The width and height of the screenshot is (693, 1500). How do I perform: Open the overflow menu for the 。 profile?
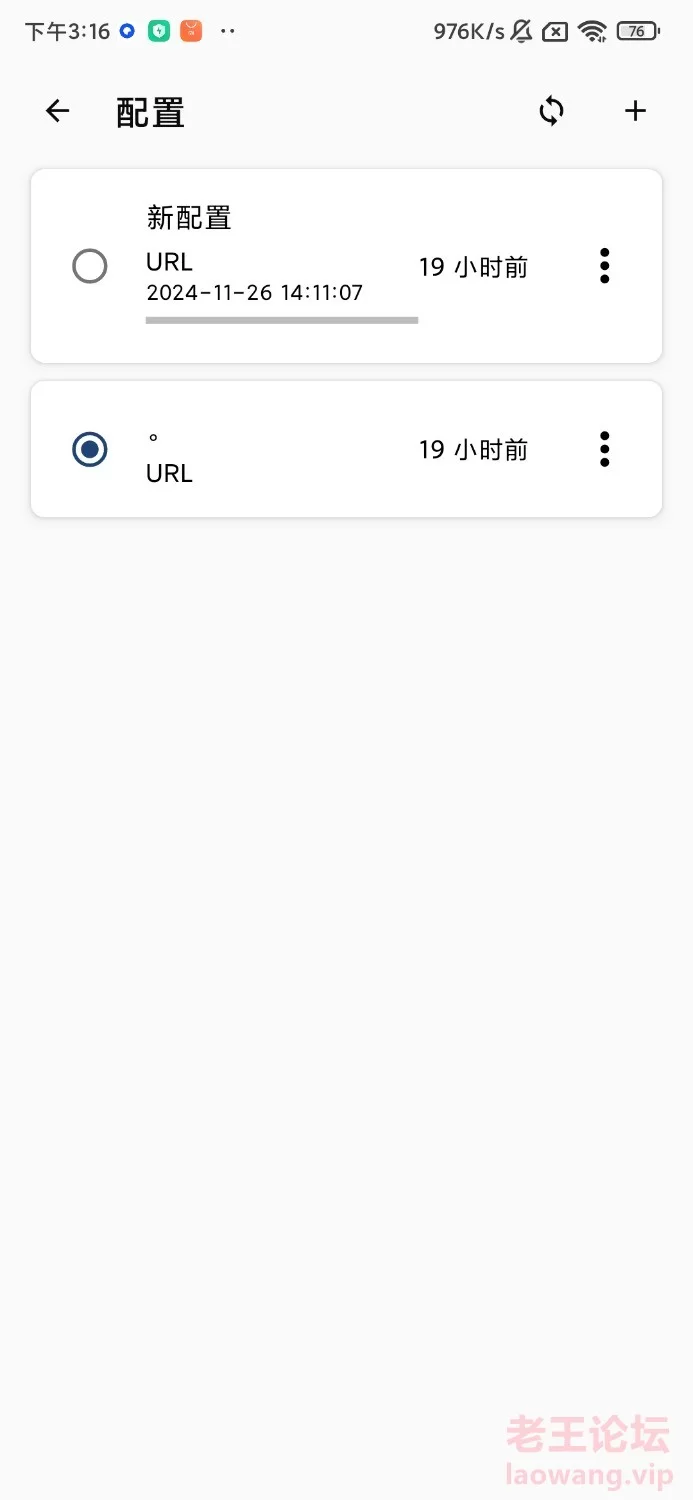click(604, 449)
